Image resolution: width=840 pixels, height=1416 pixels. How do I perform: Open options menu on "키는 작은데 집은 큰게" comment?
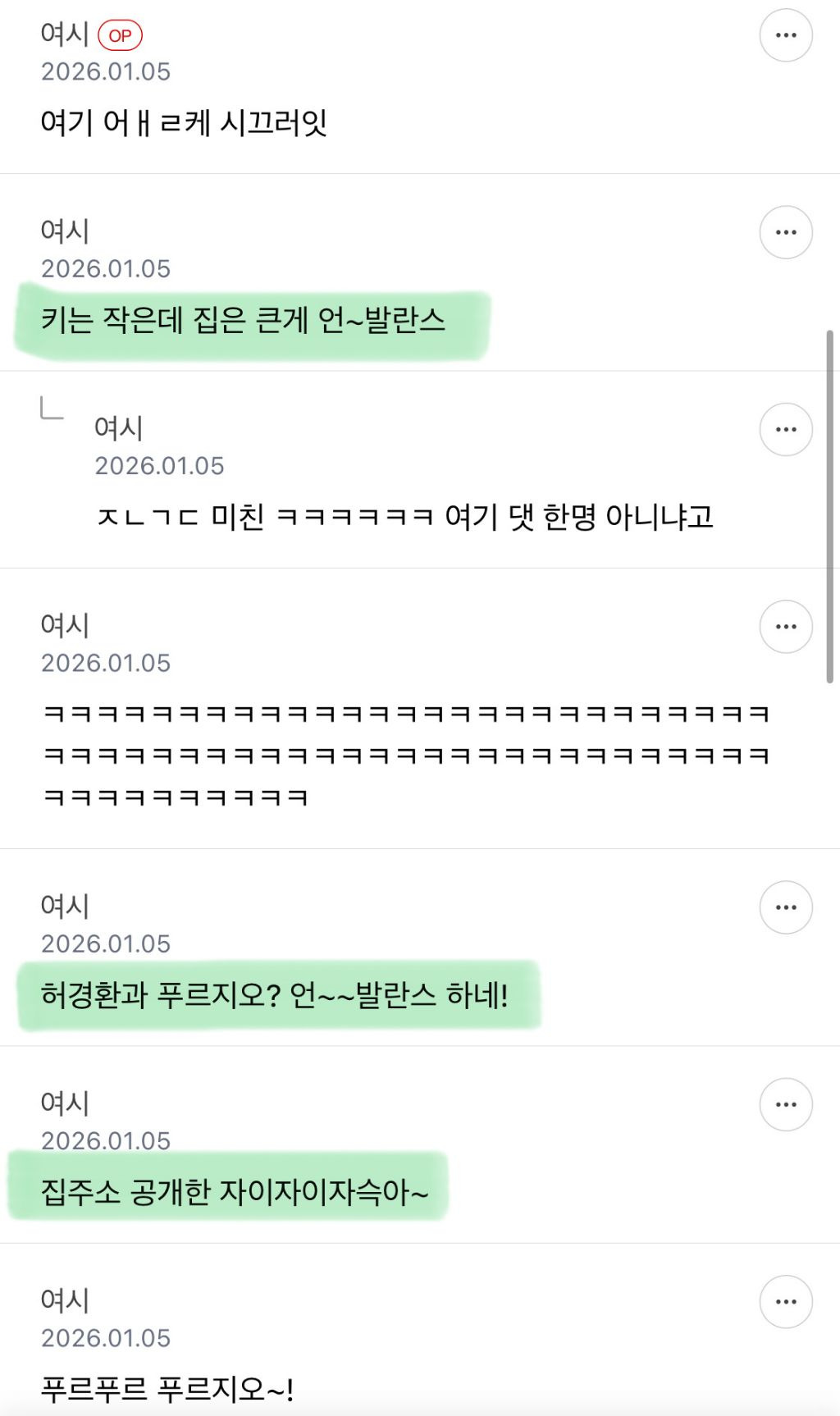coord(786,231)
